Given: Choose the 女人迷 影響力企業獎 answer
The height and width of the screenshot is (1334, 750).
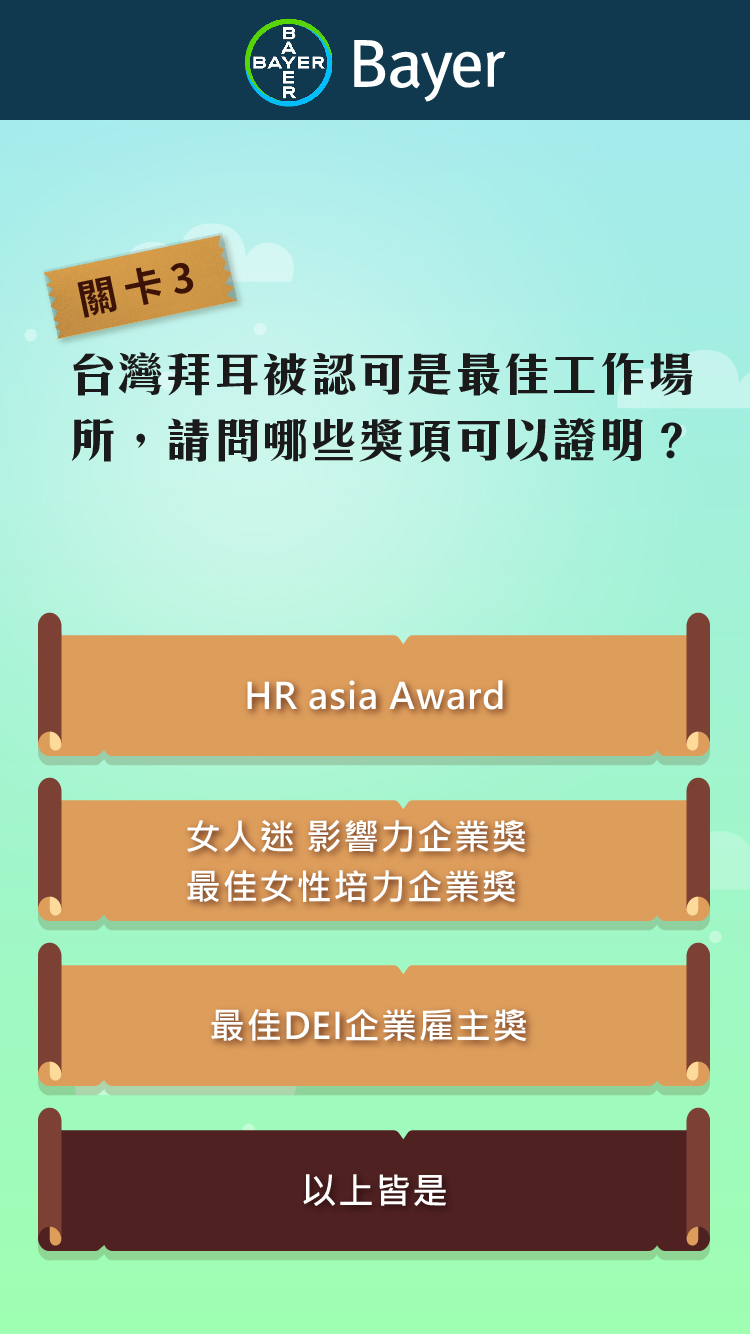Looking at the screenshot, I should [x=374, y=860].
